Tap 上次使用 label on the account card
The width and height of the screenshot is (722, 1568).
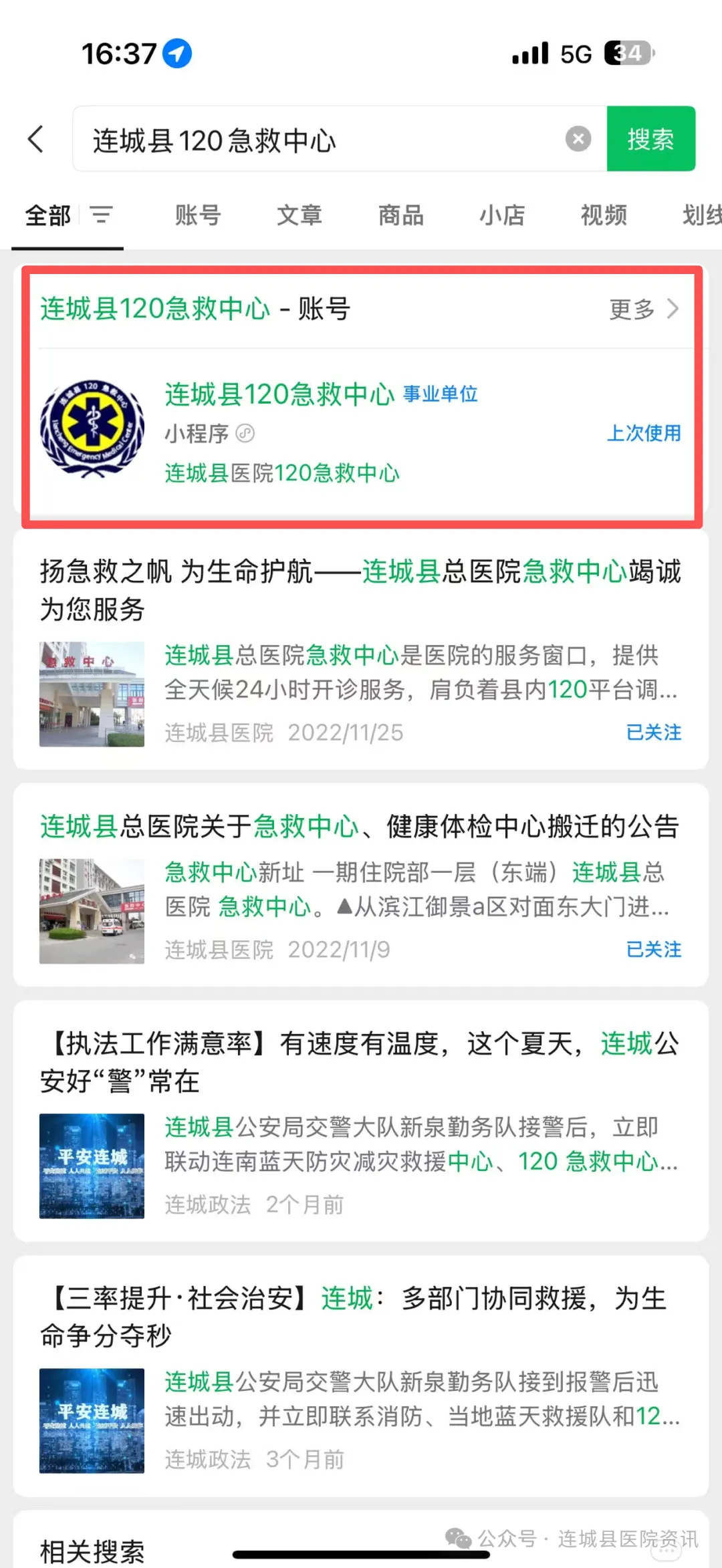644,433
